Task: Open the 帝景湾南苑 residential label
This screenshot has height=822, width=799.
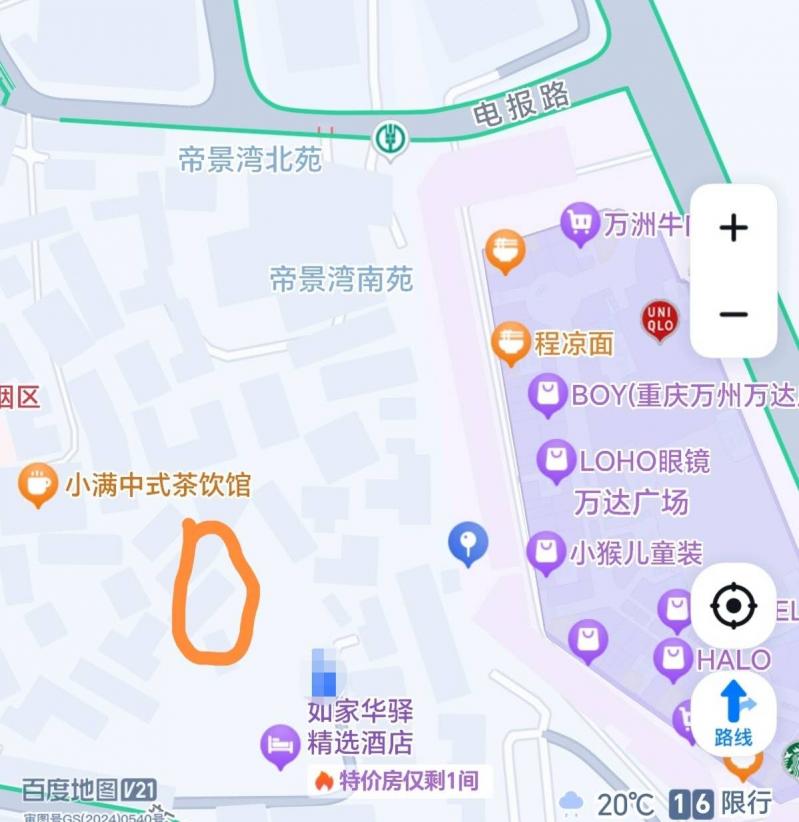Action: coord(341,279)
